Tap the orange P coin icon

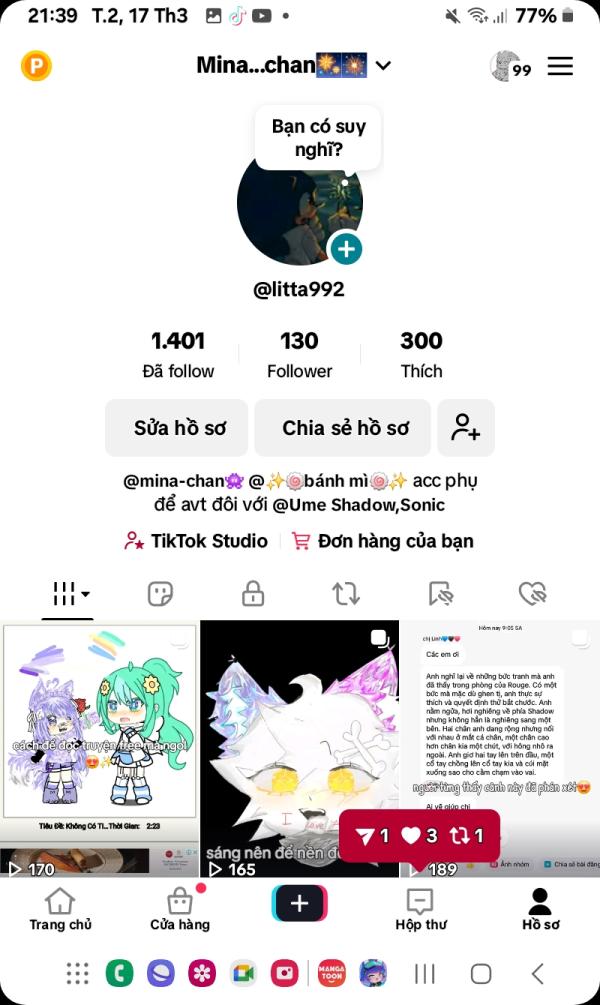36,65
